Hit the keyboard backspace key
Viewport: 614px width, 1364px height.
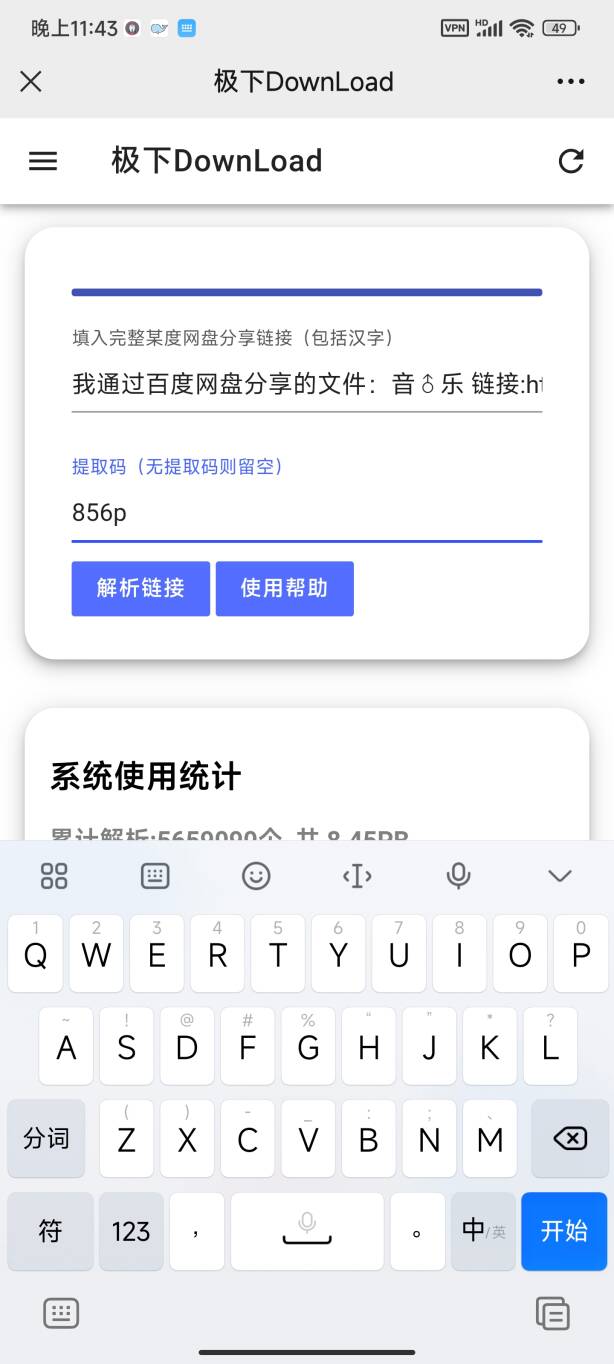tap(569, 1138)
